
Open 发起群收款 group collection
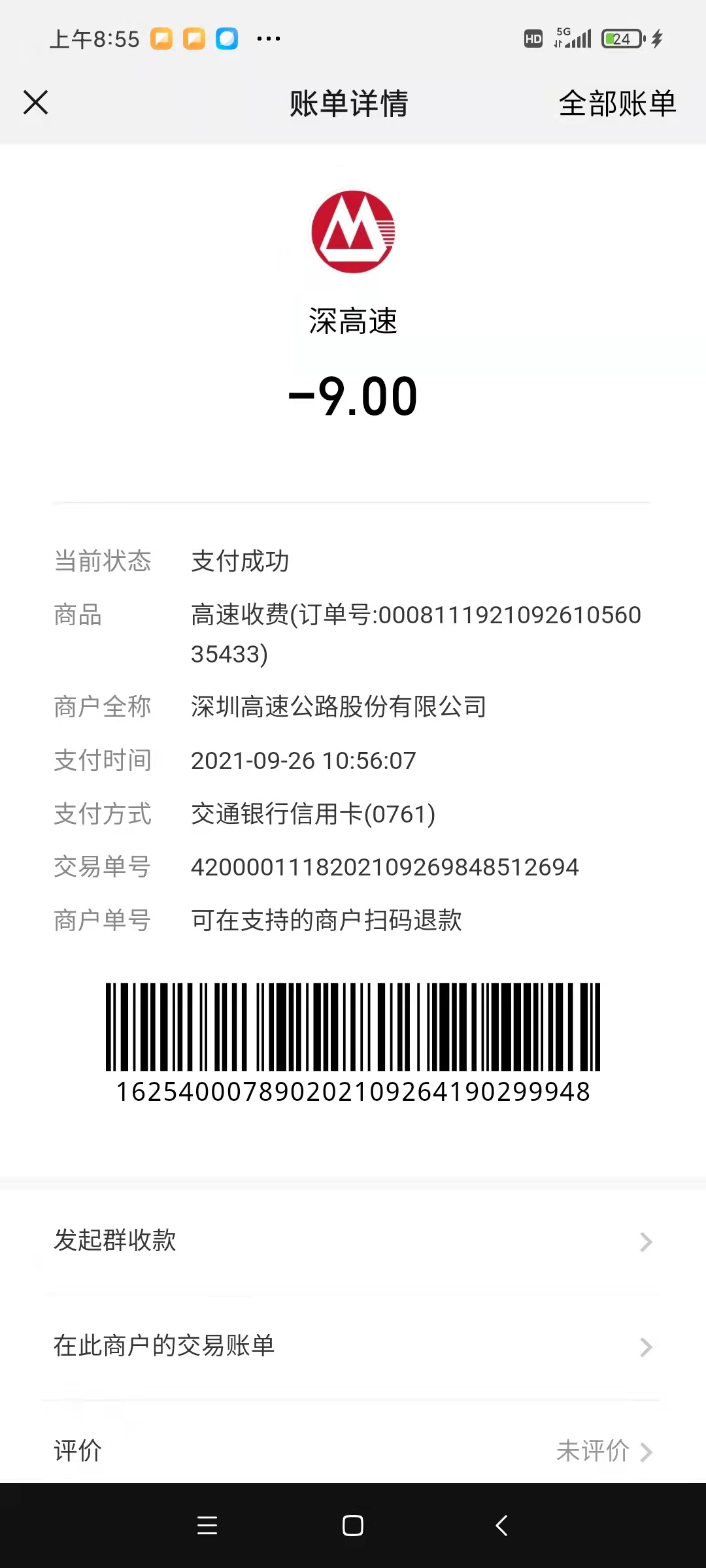pos(353,1241)
